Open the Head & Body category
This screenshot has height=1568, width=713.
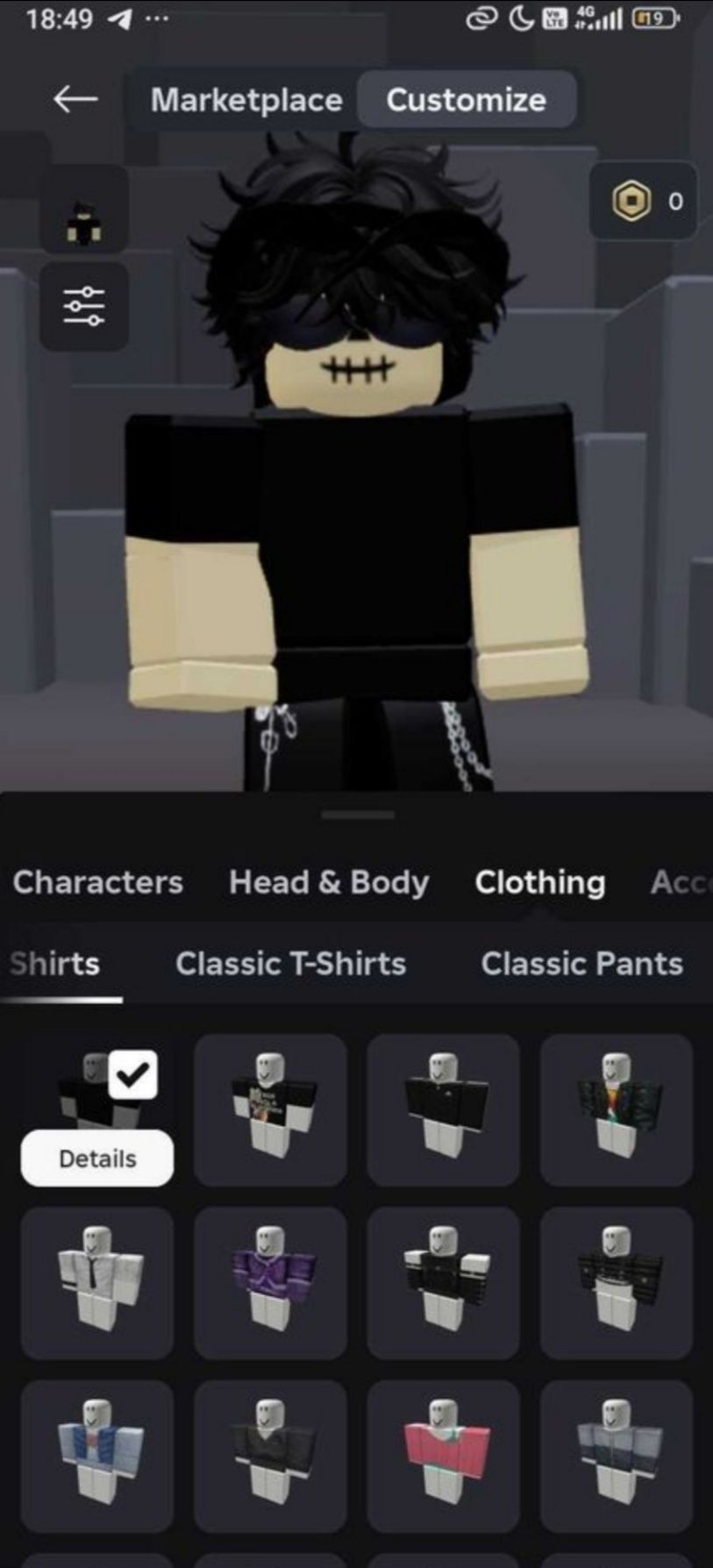(x=329, y=882)
